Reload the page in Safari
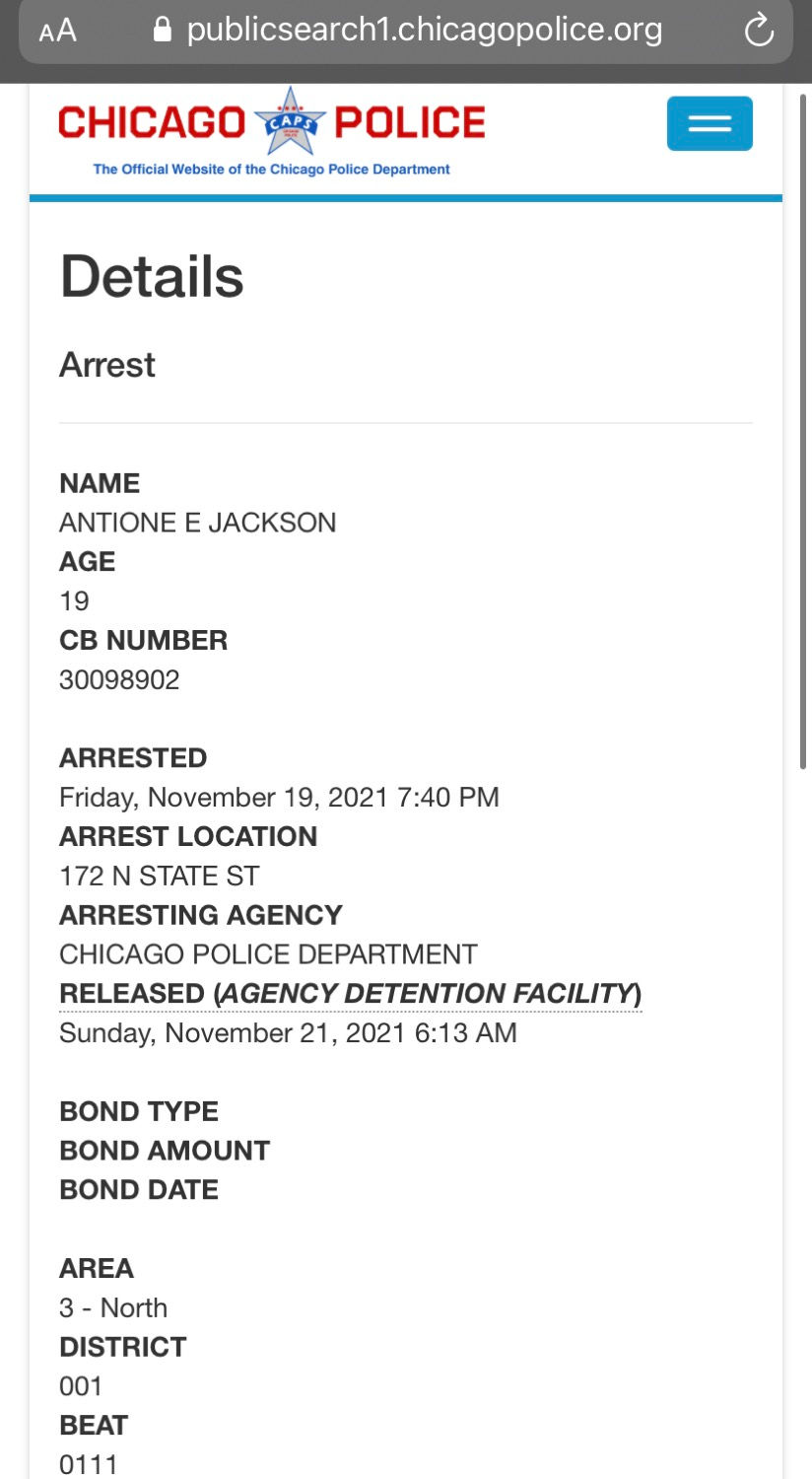 [x=759, y=32]
